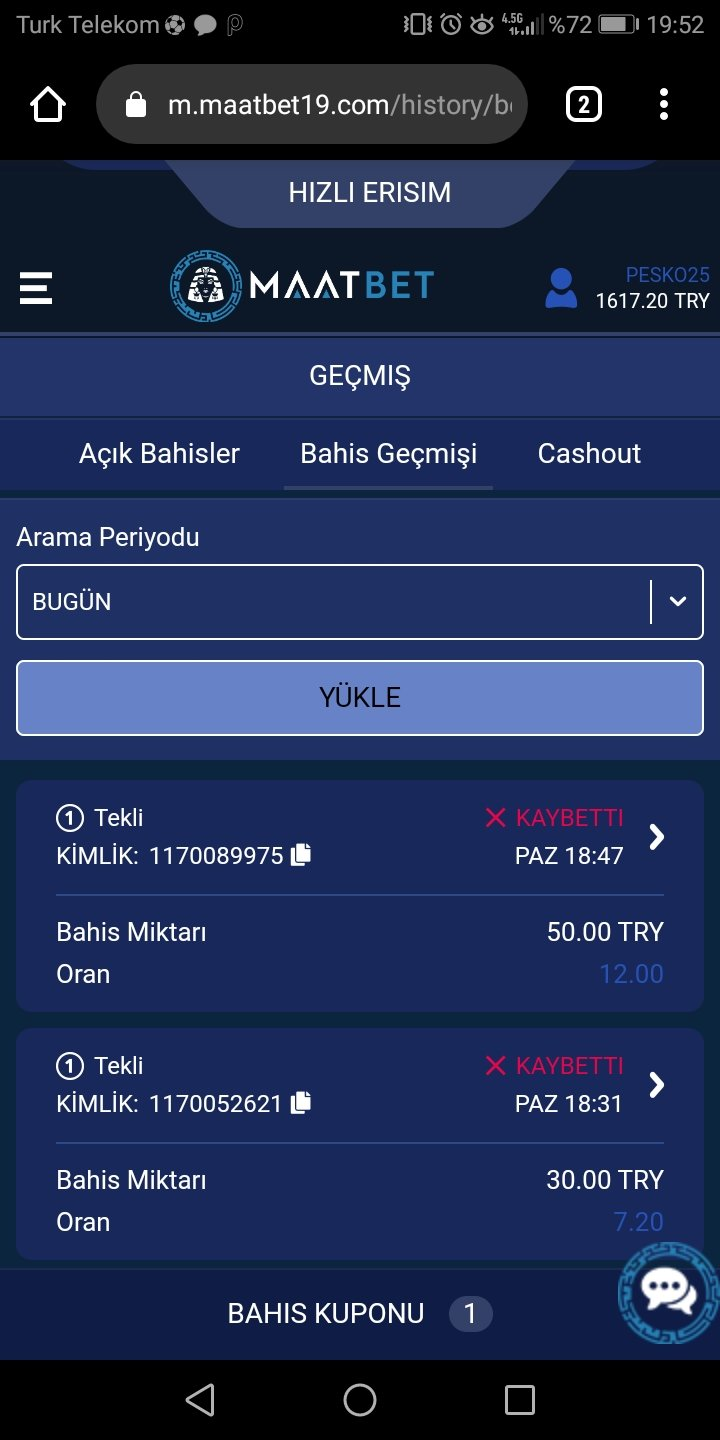
Task: Expand the HIZLI ERISIM panel
Action: [370, 192]
